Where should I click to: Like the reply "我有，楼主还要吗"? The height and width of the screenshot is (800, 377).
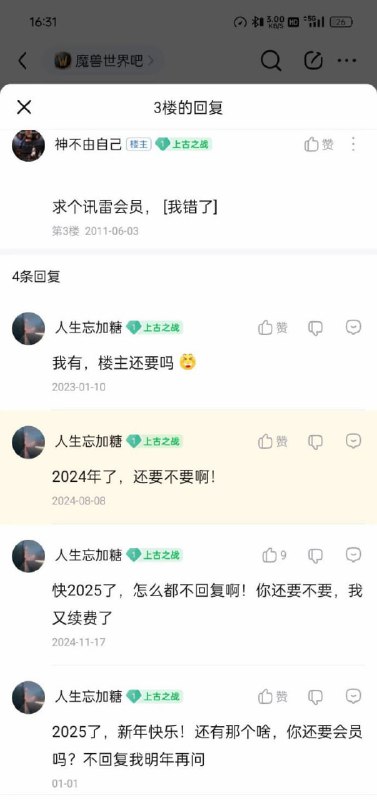272,328
